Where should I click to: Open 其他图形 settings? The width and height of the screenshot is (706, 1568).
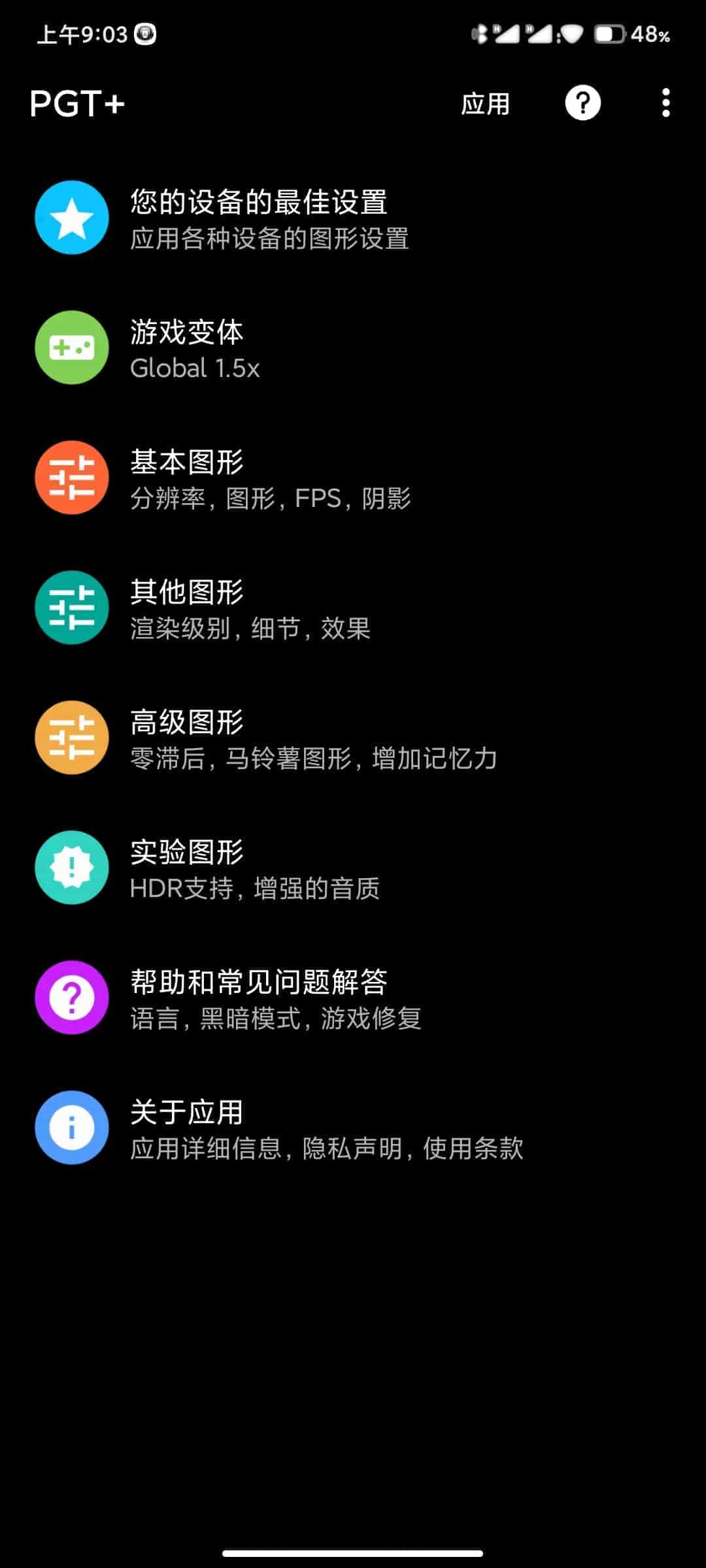click(353, 608)
